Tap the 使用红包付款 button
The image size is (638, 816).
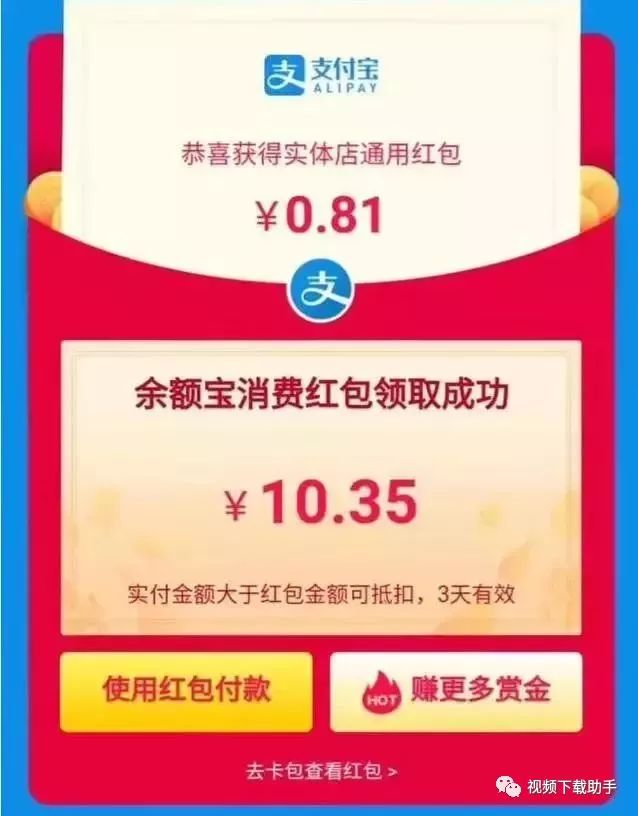[186, 691]
